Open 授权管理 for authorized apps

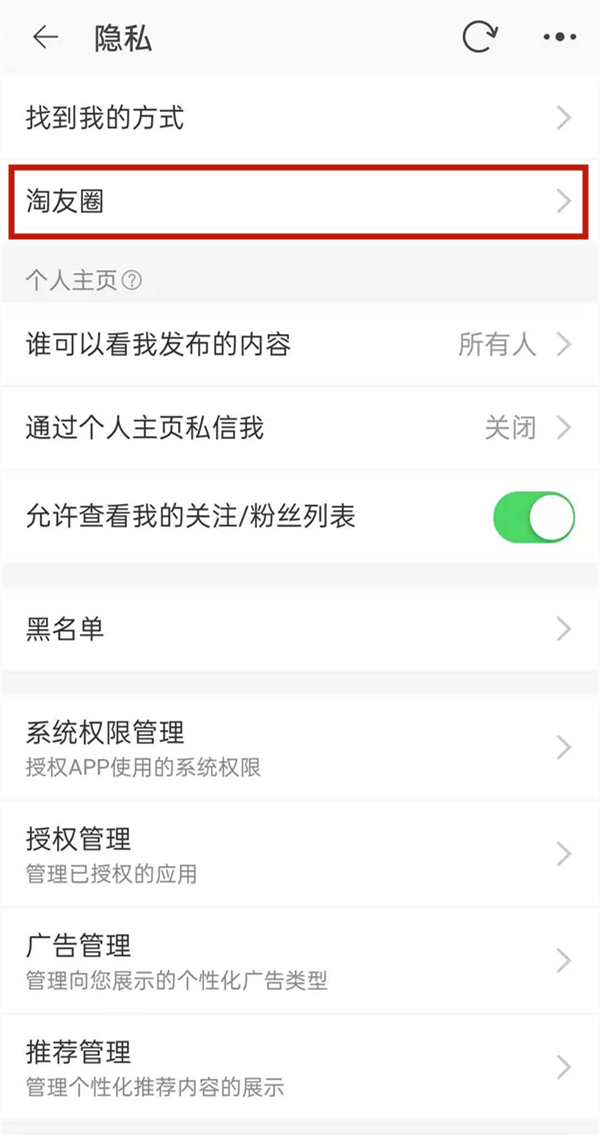[300, 854]
